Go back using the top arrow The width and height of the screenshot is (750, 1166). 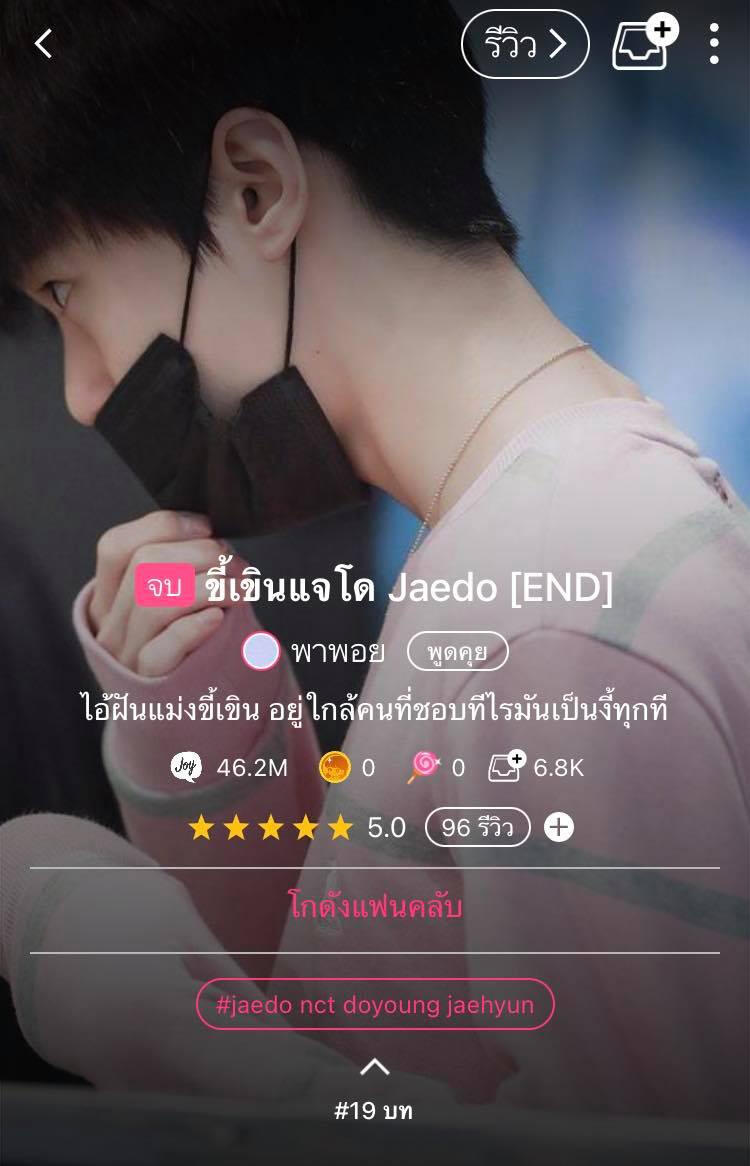coord(43,43)
